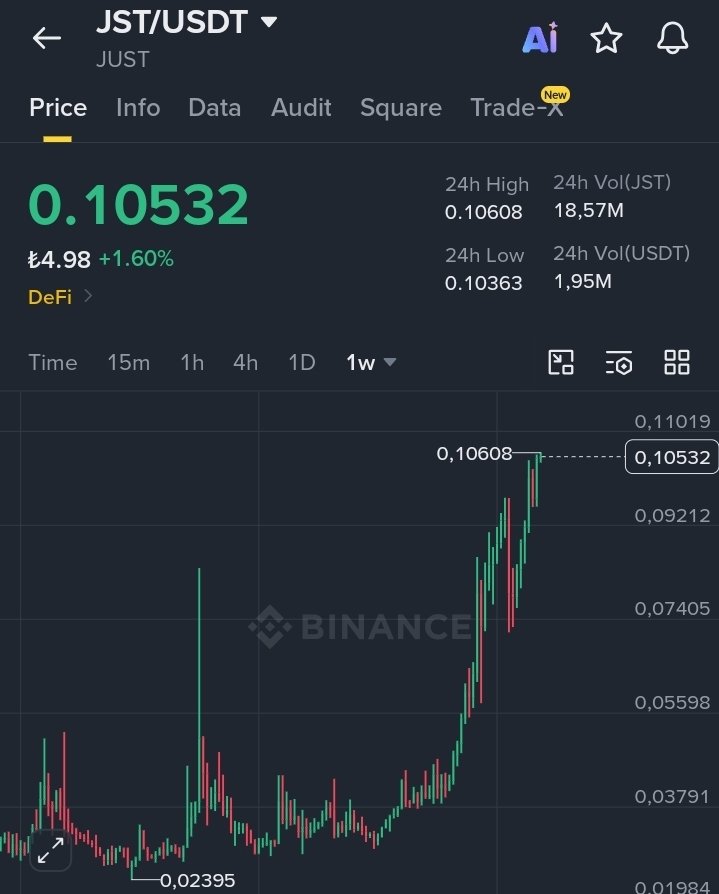Open the AI assistant icon

point(541,38)
